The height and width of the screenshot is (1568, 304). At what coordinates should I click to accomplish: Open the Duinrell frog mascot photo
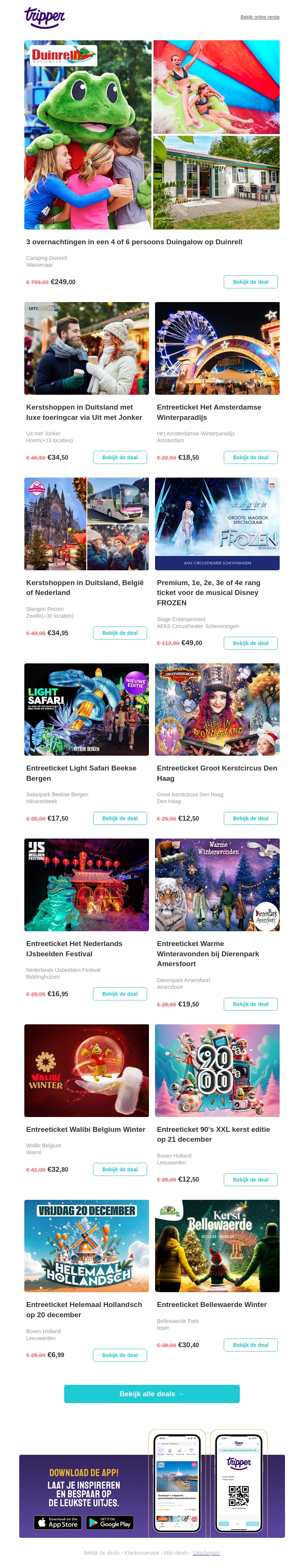(x=88, y=134)
